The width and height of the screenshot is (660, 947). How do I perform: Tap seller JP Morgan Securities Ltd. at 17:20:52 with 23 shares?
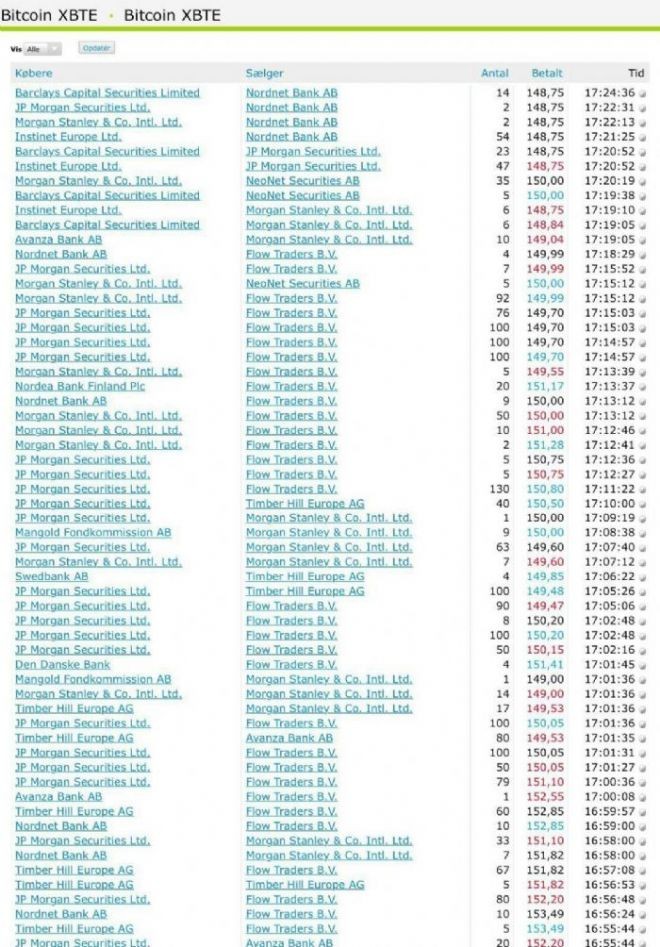(x=312, y=152)
